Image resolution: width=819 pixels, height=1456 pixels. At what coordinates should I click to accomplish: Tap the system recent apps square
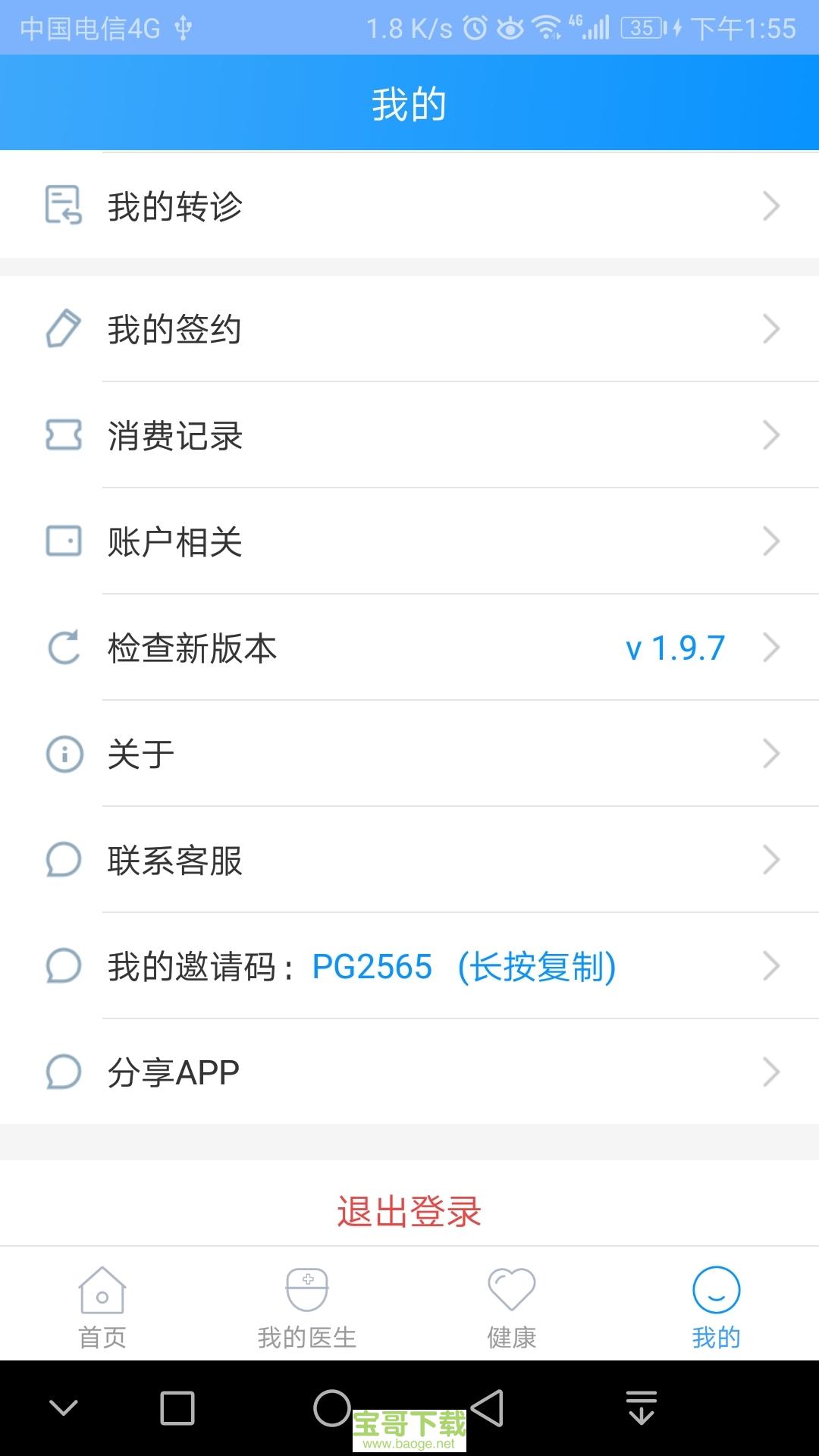177,1408
